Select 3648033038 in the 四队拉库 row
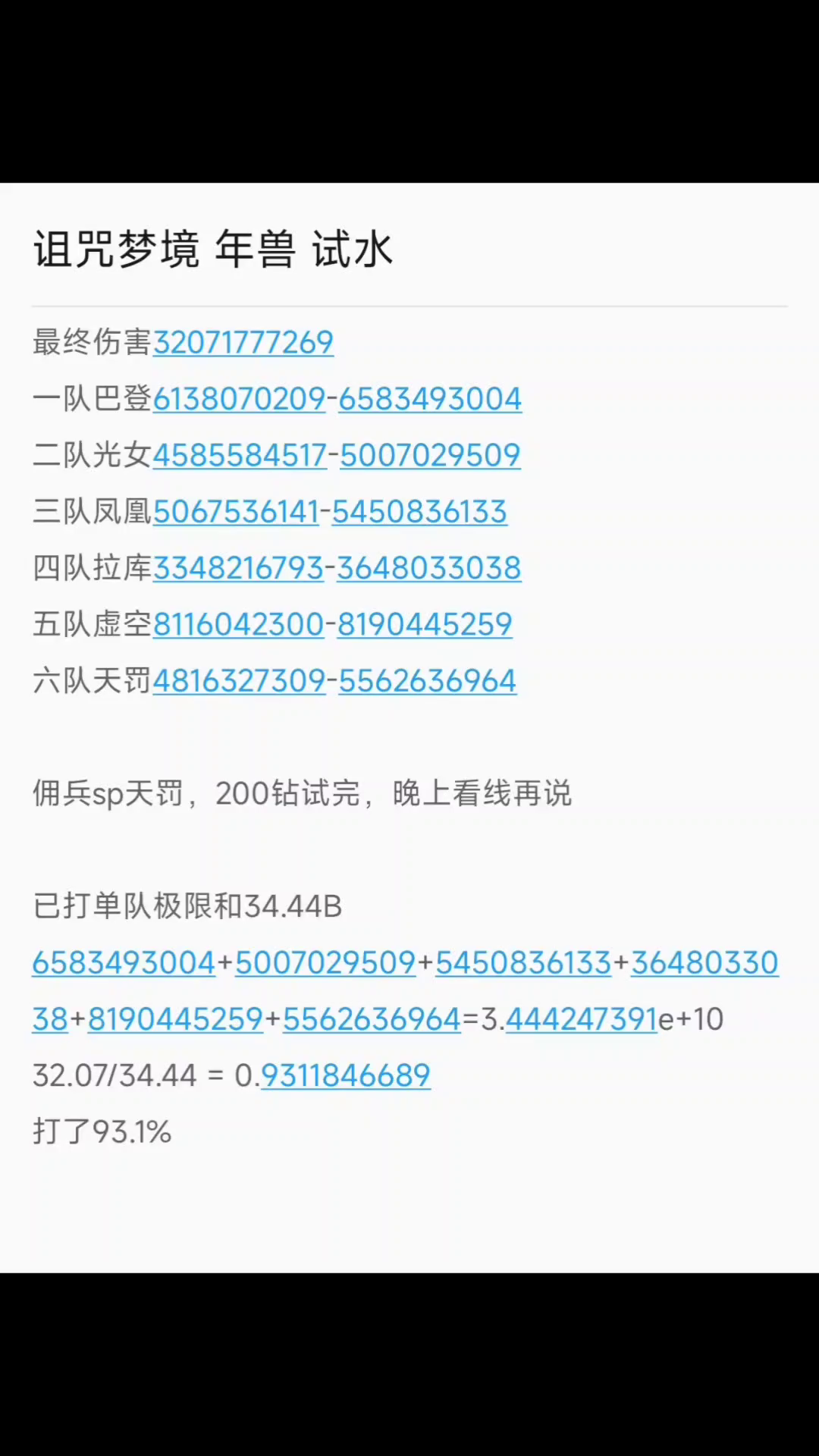Screen dimensions: 819x1456 click(429, 568)
